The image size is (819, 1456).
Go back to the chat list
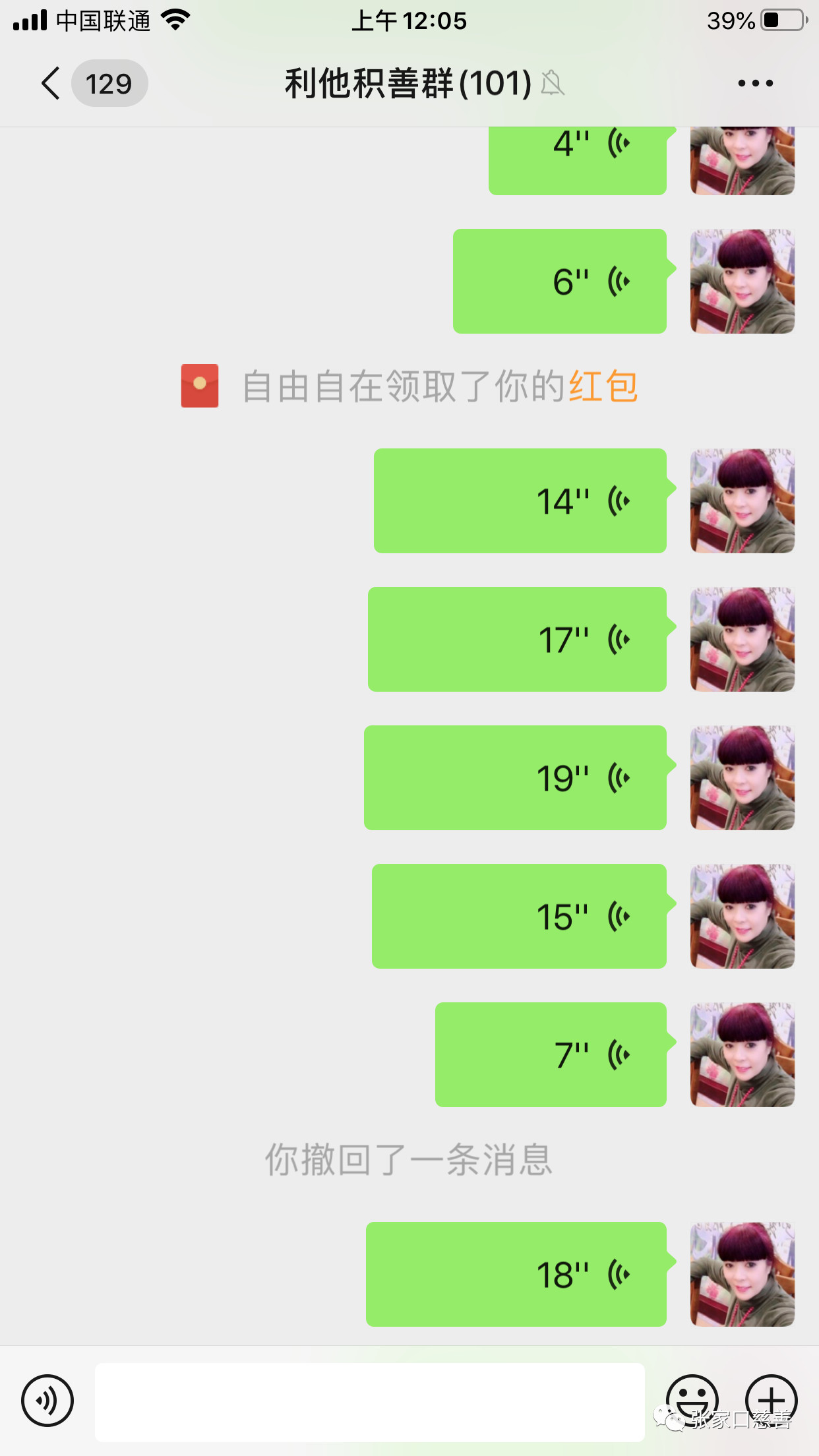point(51,84)
